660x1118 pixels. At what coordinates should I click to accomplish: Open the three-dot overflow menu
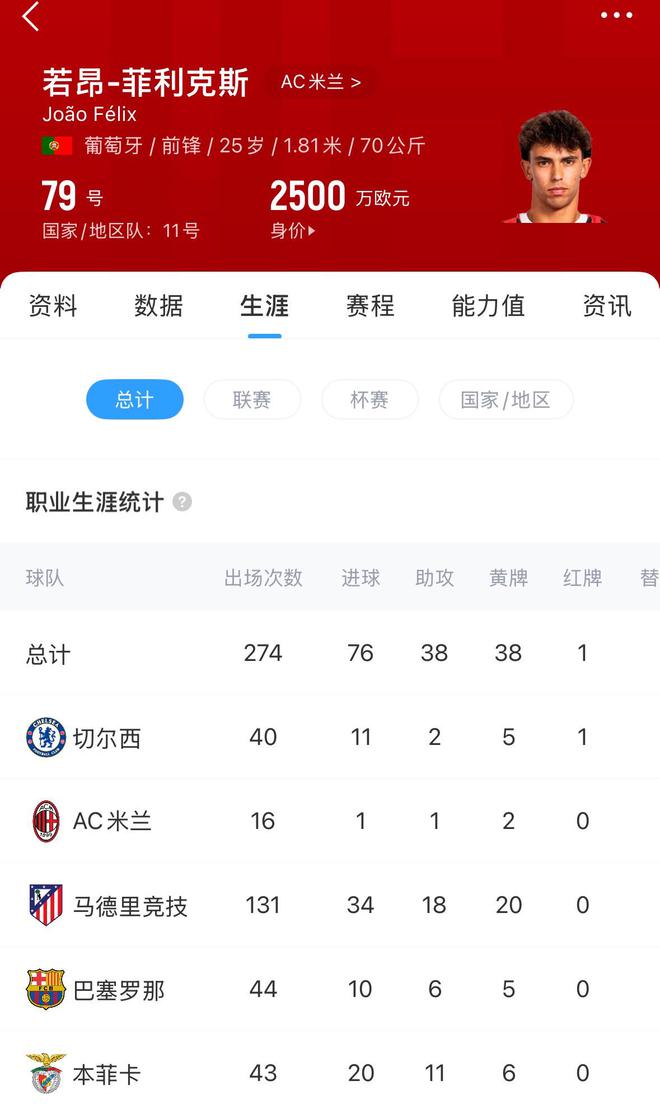616,15
